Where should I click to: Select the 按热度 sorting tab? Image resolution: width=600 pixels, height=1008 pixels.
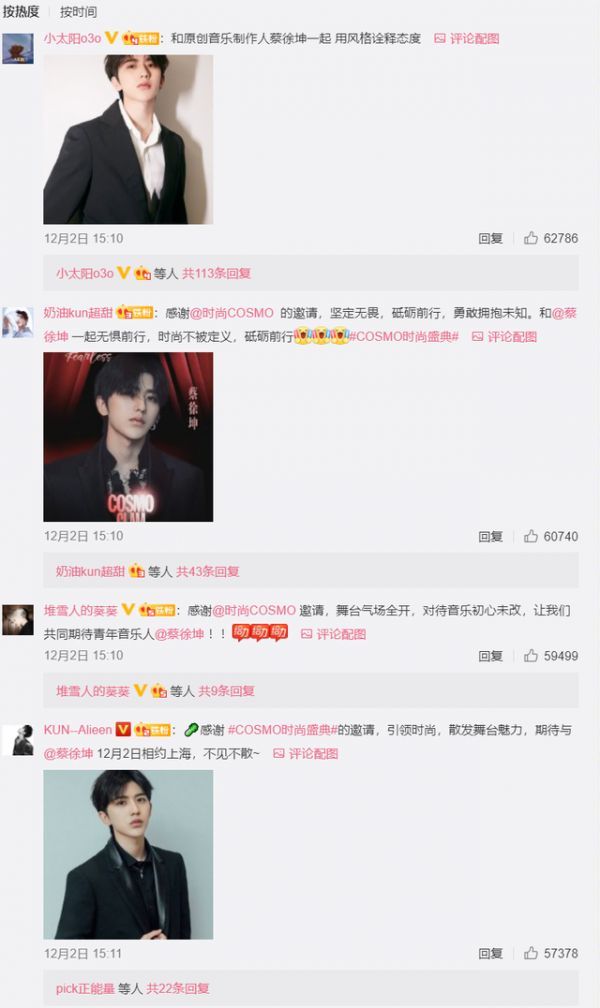tap(21, 12)
